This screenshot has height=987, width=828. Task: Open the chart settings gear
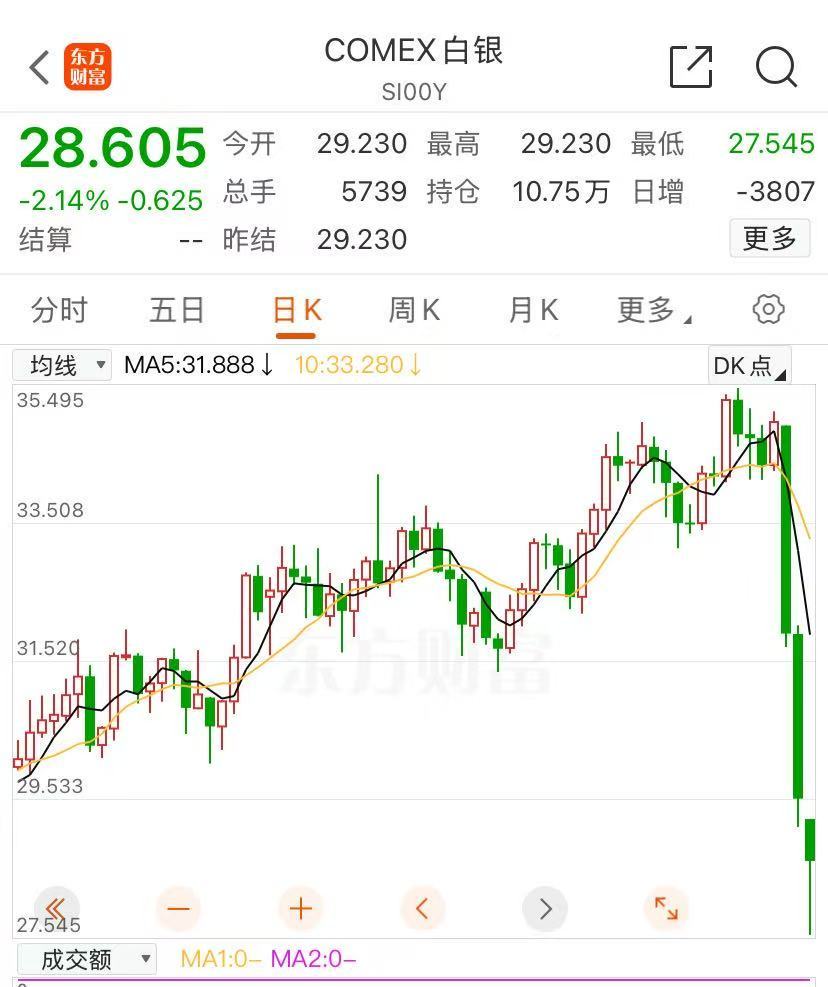coord(767,310)
